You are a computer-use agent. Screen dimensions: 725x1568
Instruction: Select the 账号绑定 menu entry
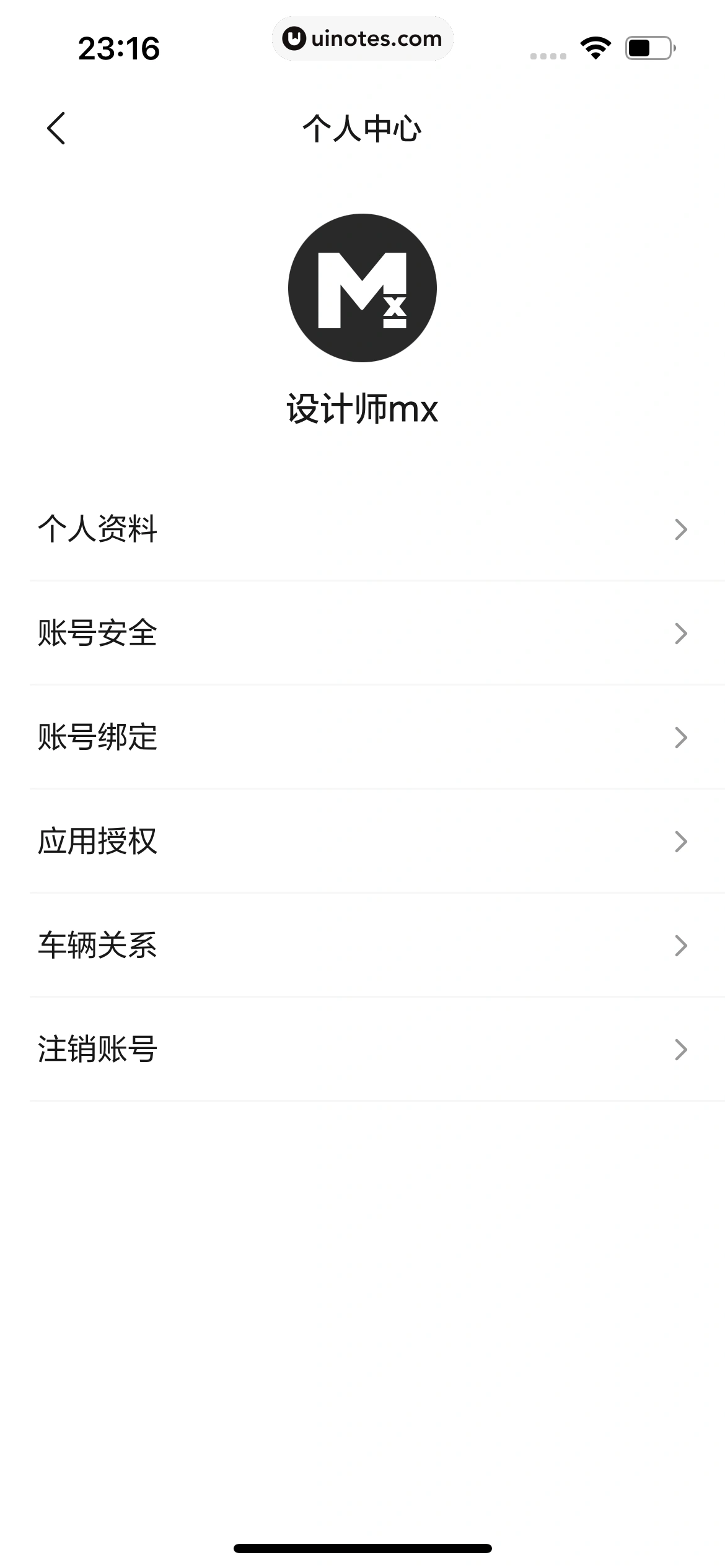point(362,736)
